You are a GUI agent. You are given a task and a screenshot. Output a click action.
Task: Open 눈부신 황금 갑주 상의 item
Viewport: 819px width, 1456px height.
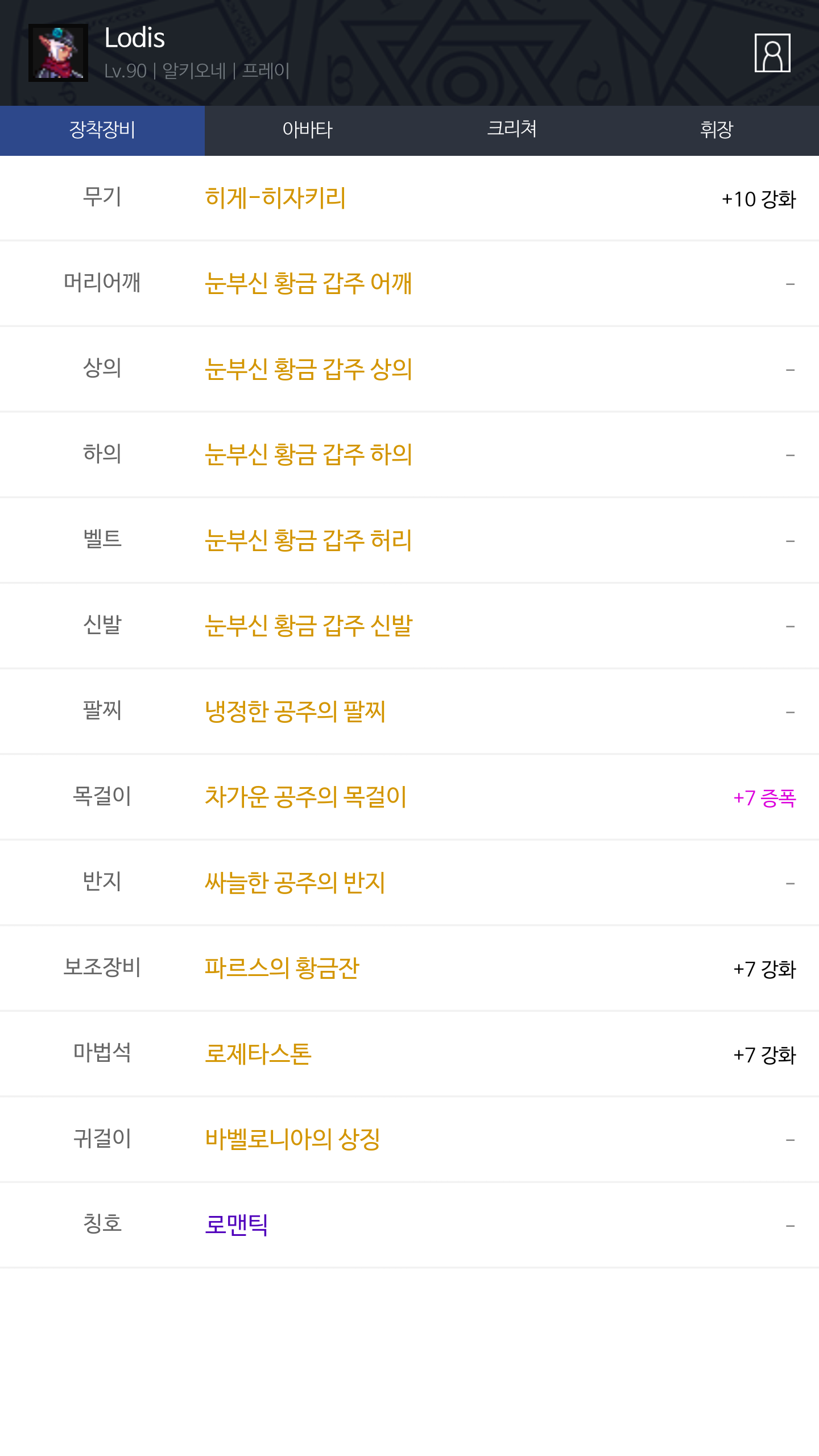click(308, 369)
